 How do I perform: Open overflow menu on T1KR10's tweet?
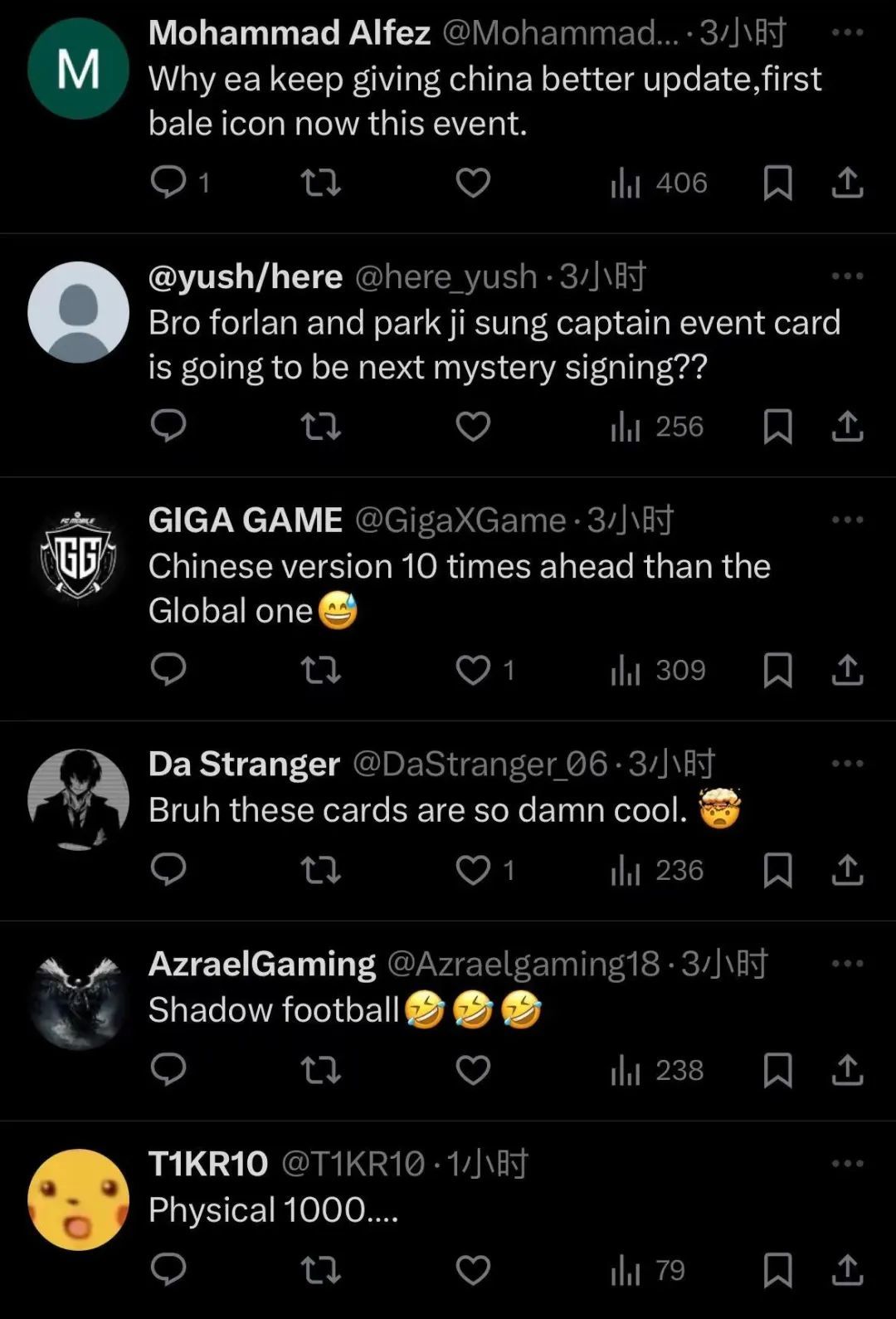pos(847,1164)
